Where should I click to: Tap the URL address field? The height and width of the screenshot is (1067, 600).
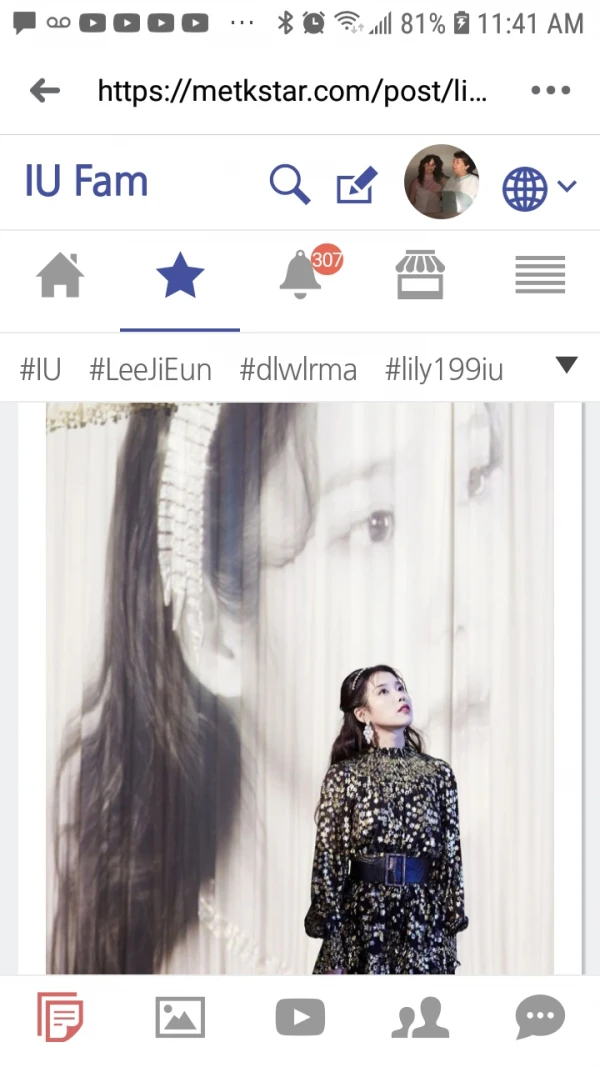coord(292,92)
